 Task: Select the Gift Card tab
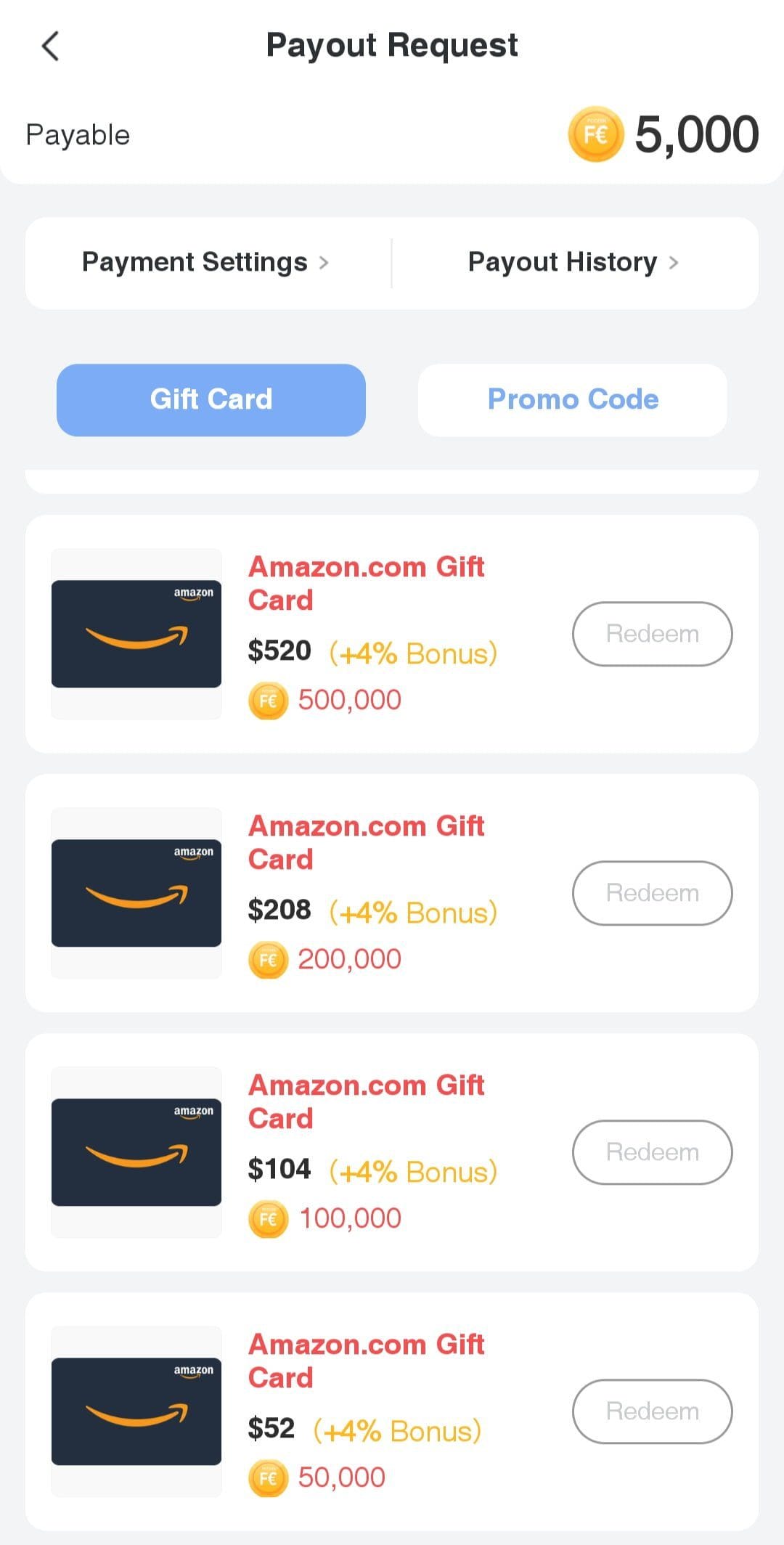click(x=211, y=400)
